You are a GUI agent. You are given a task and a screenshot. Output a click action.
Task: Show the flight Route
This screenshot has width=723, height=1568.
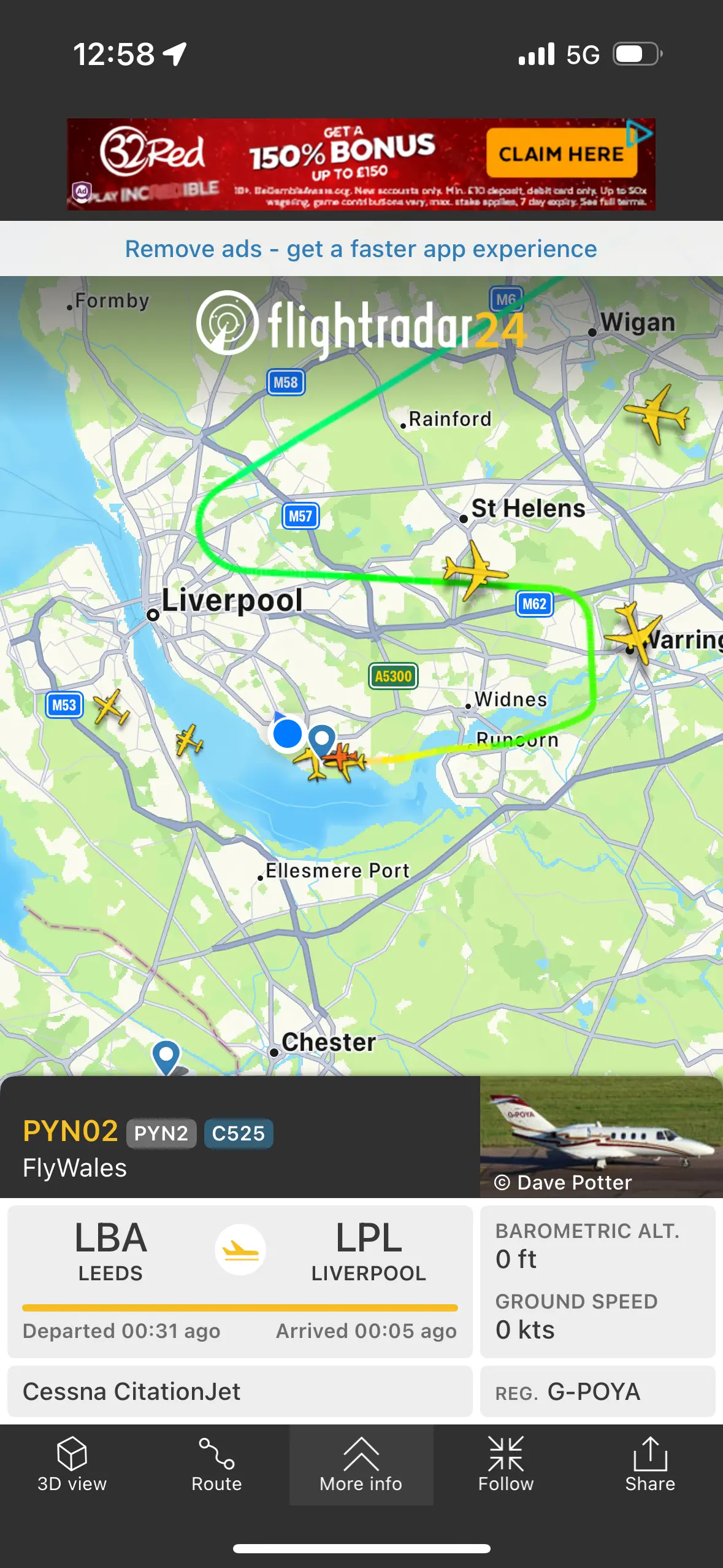click(216, 1465)
